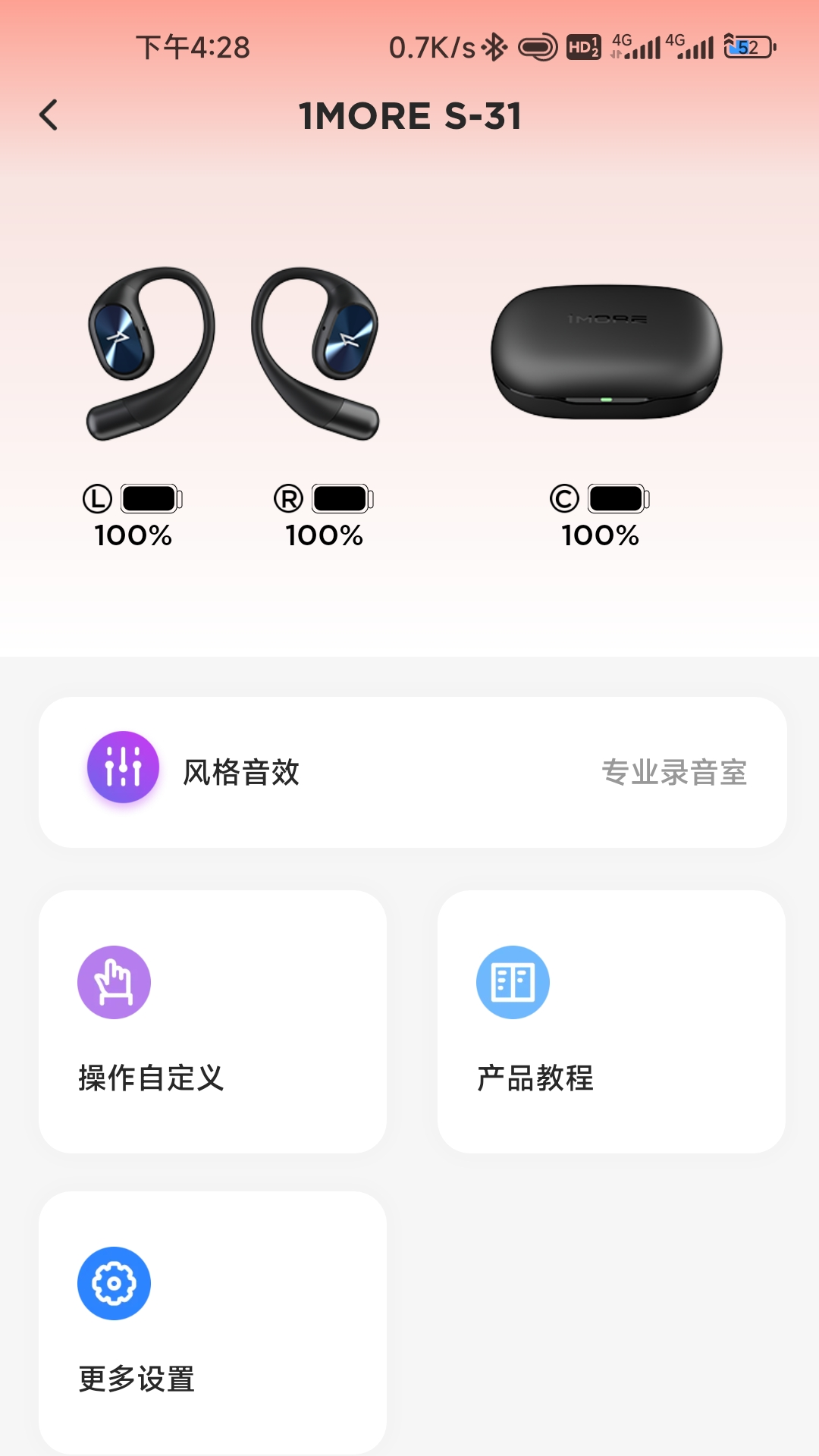Viewport: 819px width, 1456px height.
Task: Tap the 1MORE S-31 device title
Action: tap(409, 115)
